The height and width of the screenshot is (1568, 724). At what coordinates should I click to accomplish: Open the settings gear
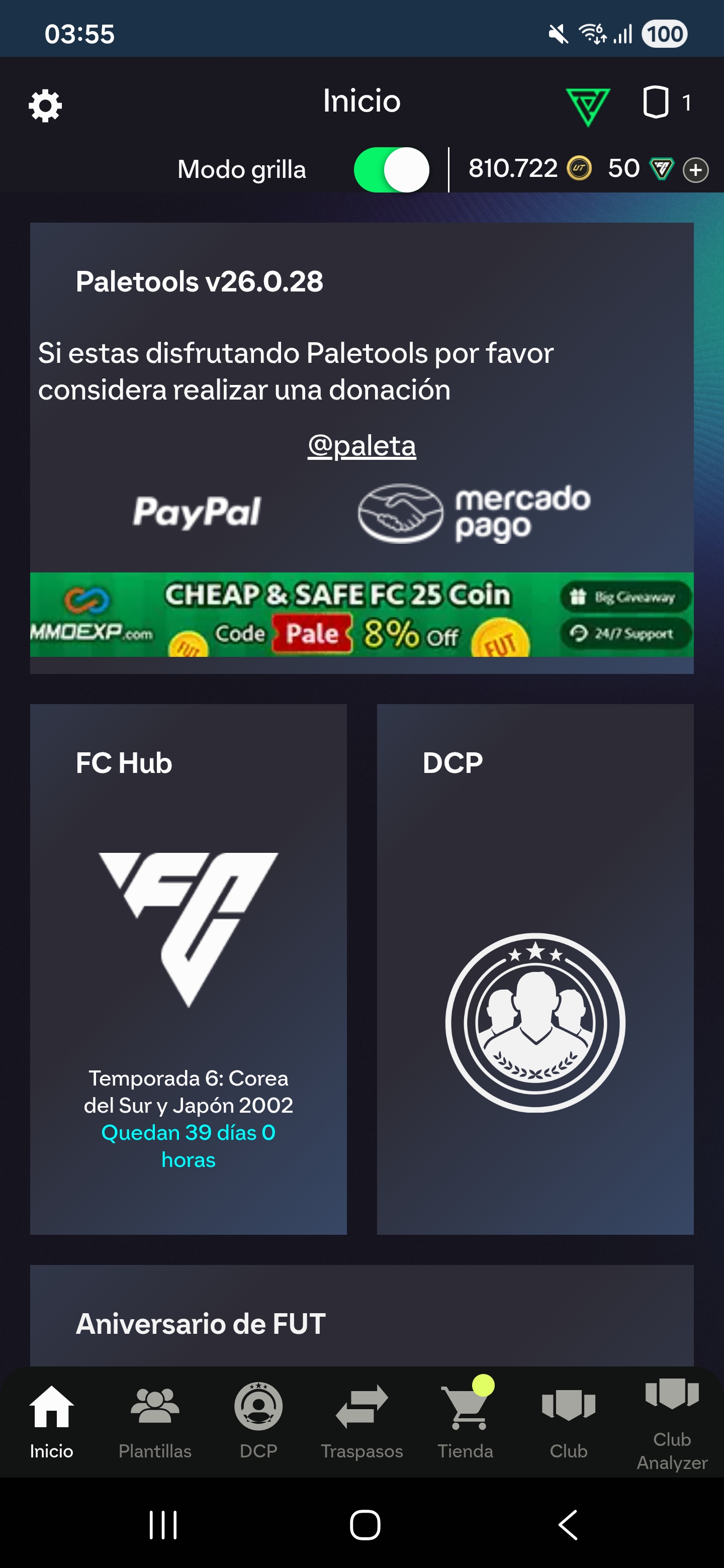coord(45,106)
